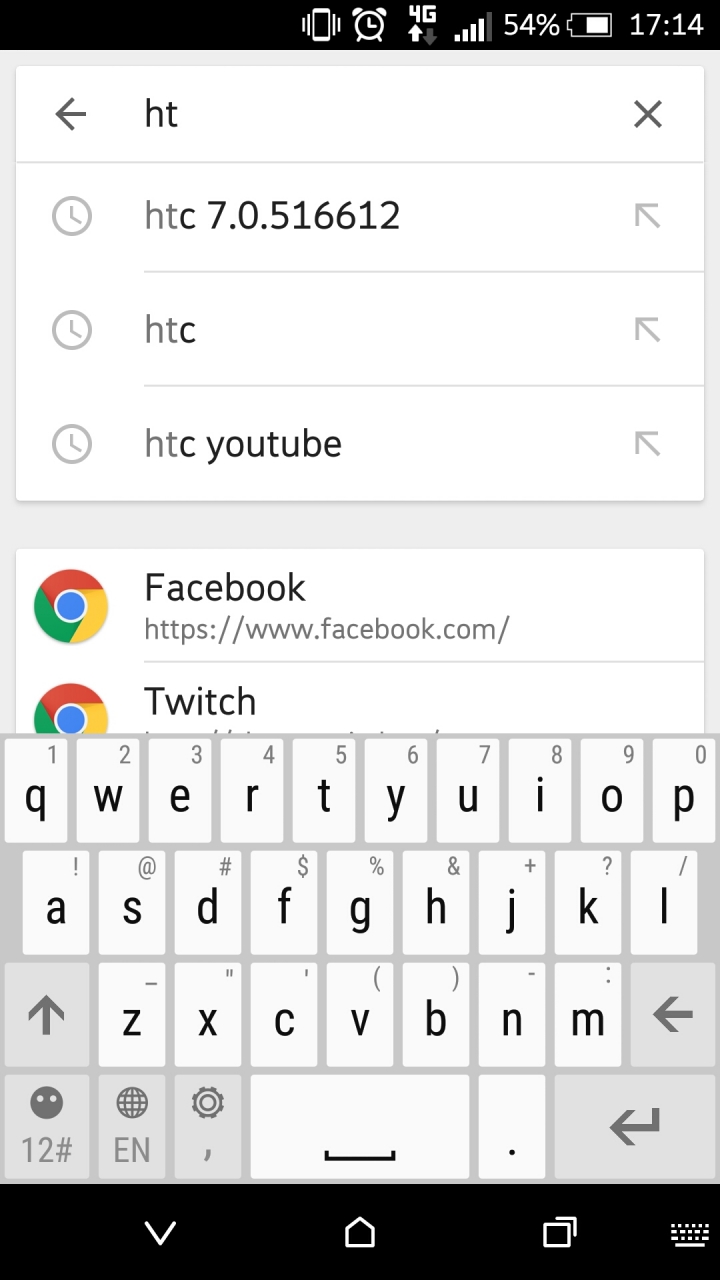The image size is (720, 1280).
Task: Go to home via navigation bar
Action: click(360, 1233)
